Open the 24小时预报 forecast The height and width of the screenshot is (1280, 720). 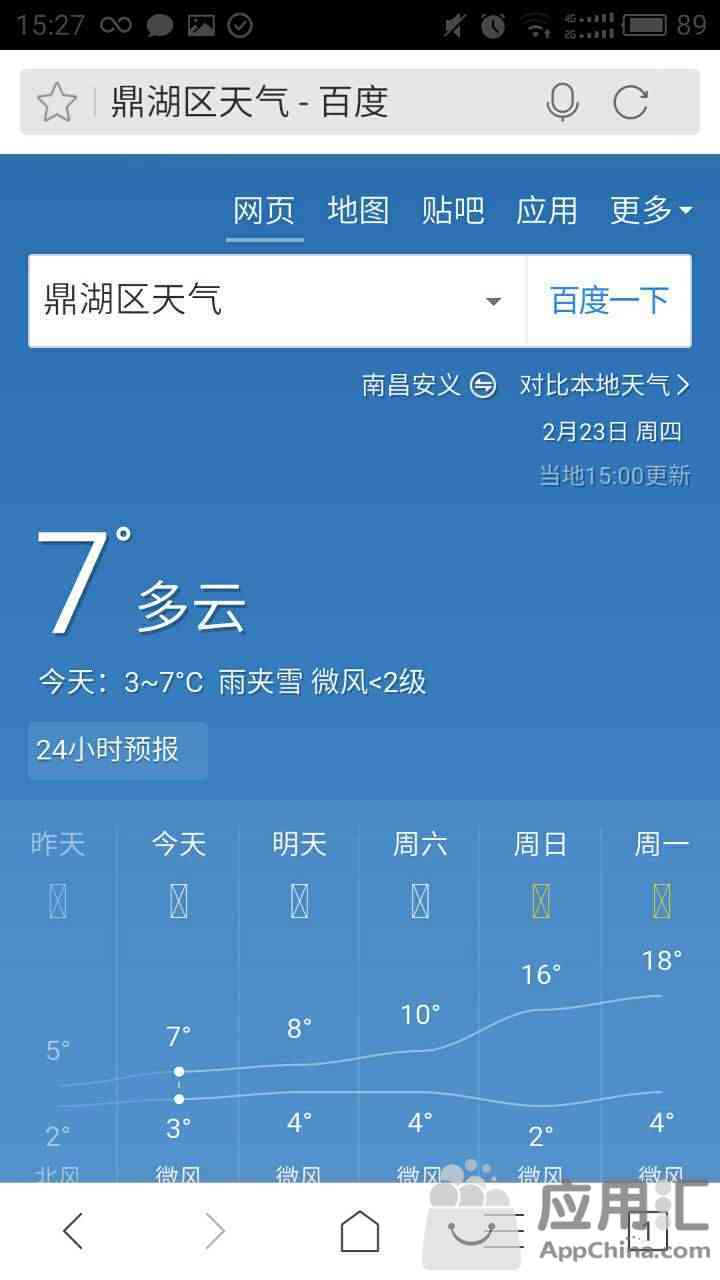(x=117, y=750)
